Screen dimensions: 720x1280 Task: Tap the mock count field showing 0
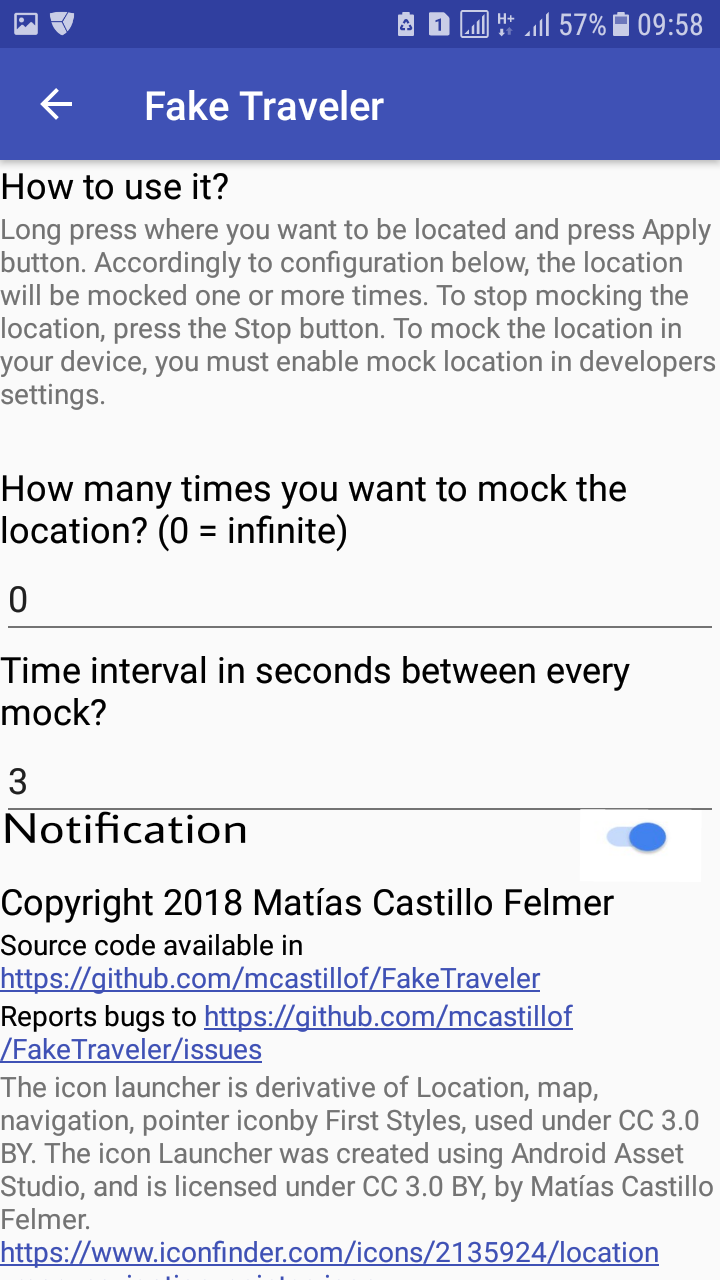coord(360,600)
